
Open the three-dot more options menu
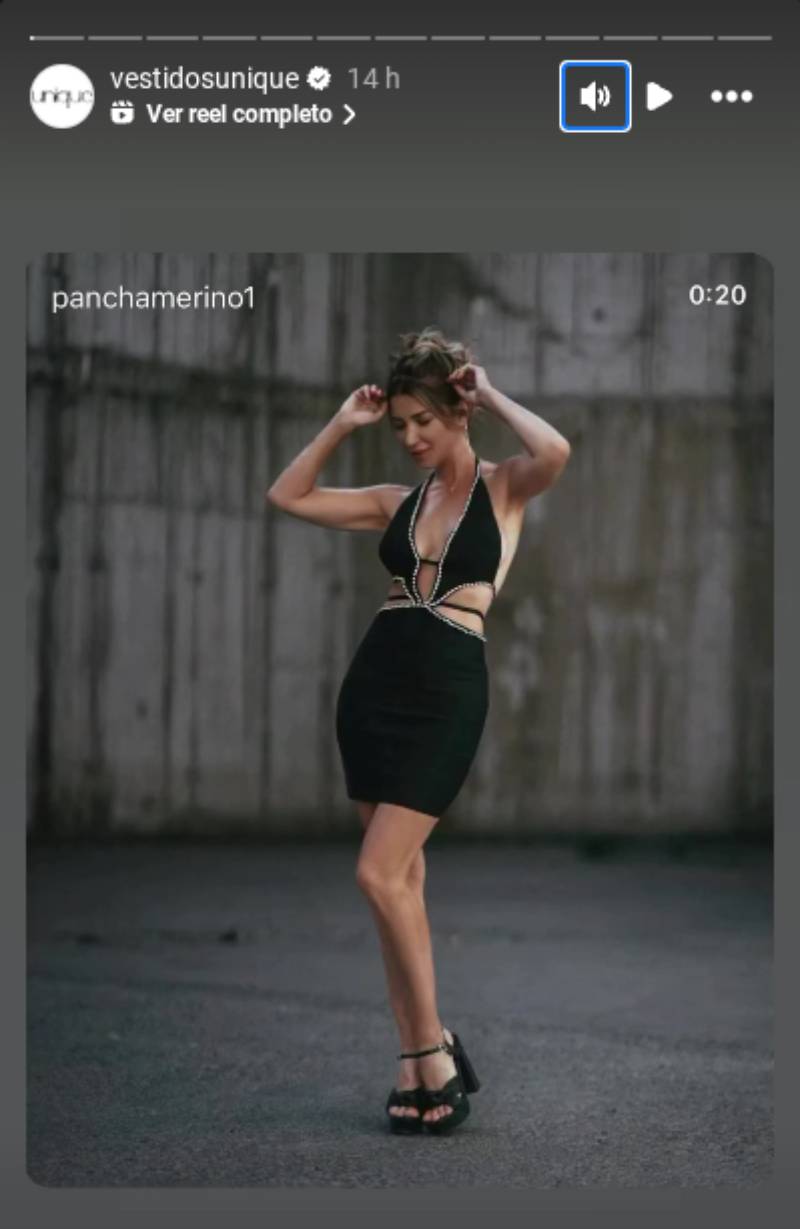tap(731, 97)
